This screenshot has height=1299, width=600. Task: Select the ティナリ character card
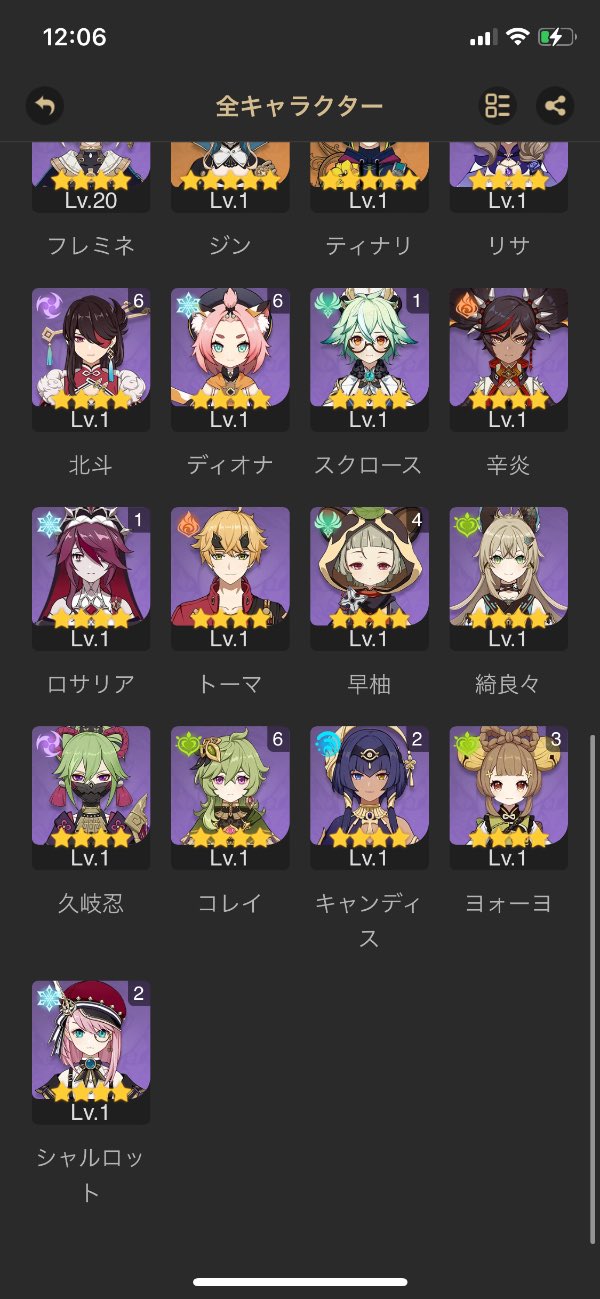(x=369, y=180)
